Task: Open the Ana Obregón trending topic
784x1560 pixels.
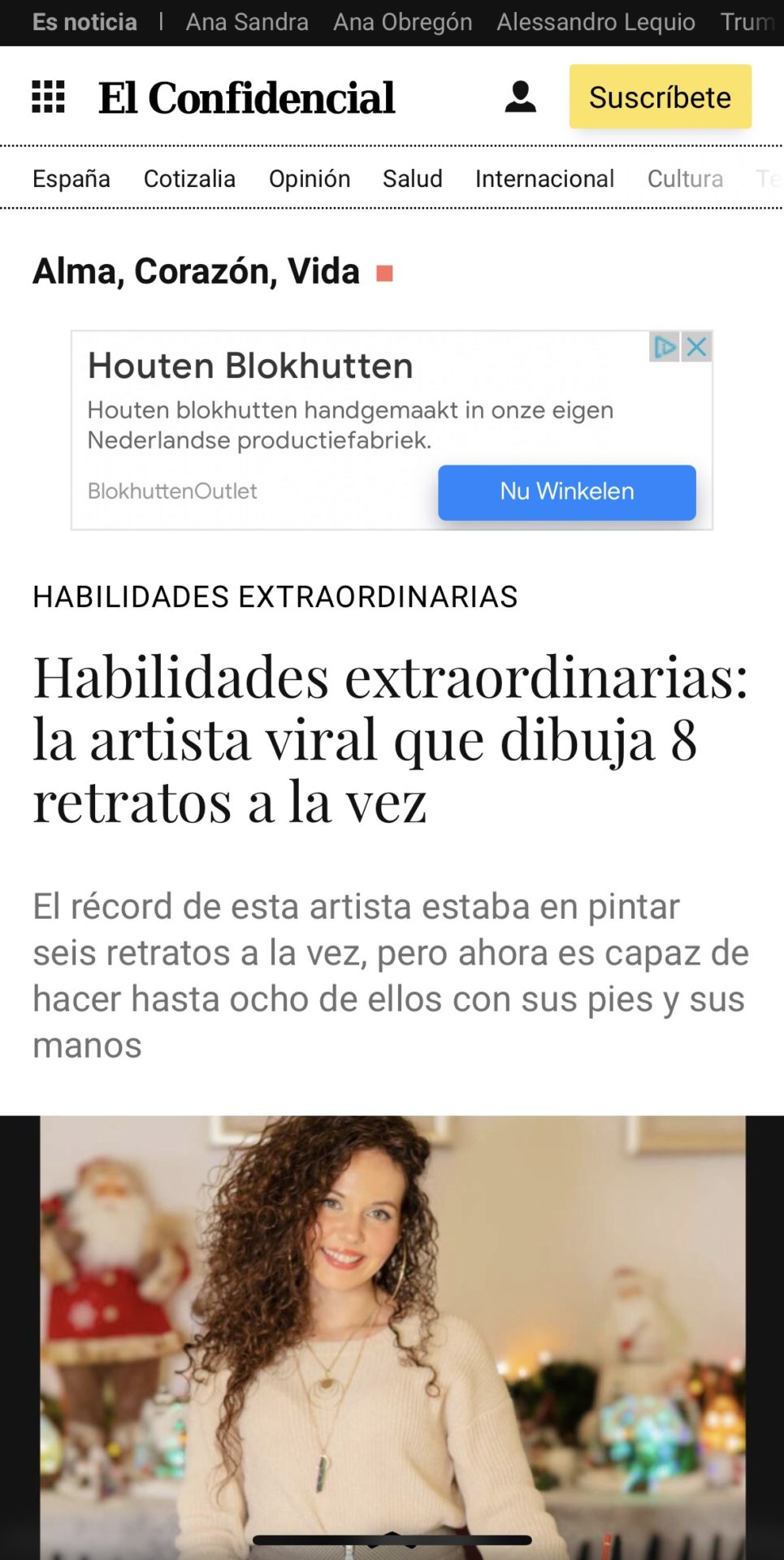Action: 402,22
